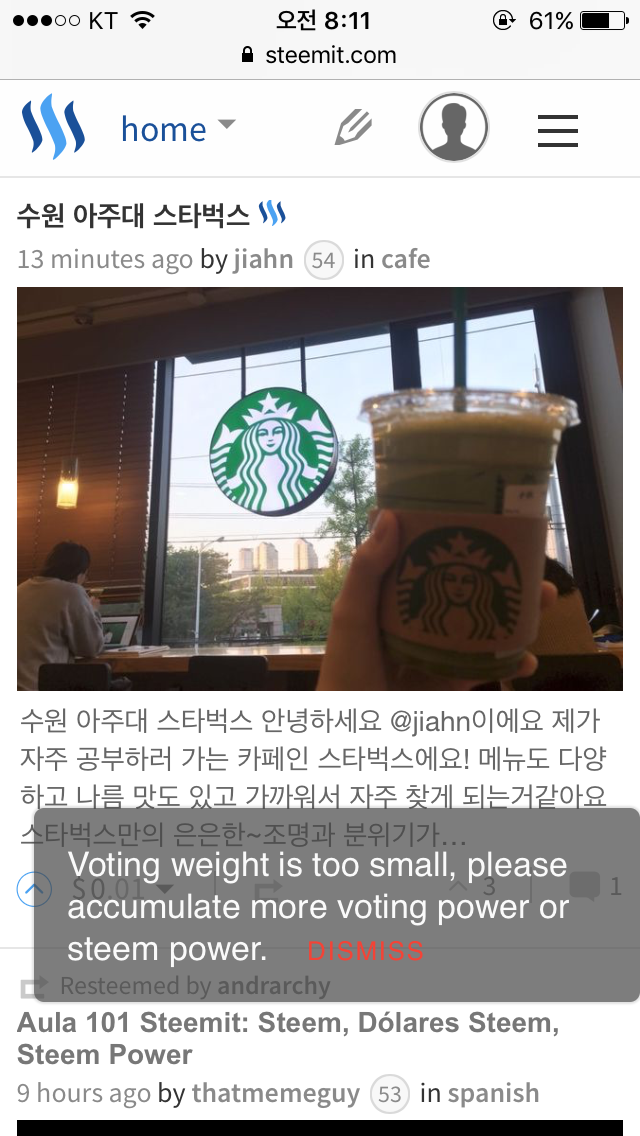The width and height of the screenshot is (640, 1136).
Task: Open comments on jiahn's post
Action: [596, 886]
